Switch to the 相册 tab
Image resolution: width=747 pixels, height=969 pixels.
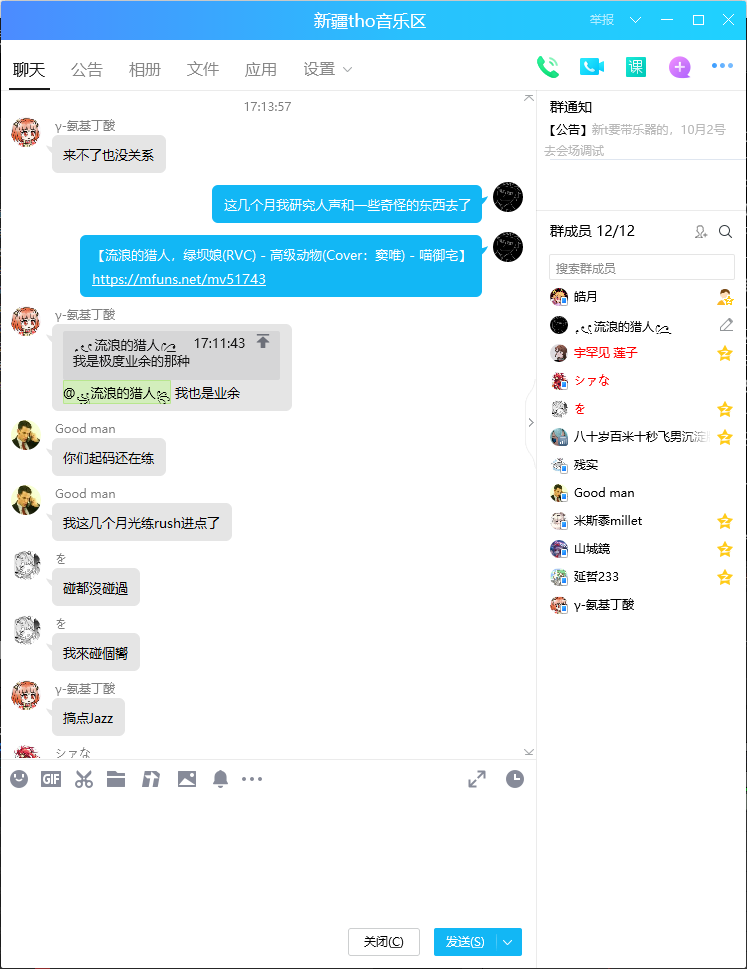tap(145, 69)
